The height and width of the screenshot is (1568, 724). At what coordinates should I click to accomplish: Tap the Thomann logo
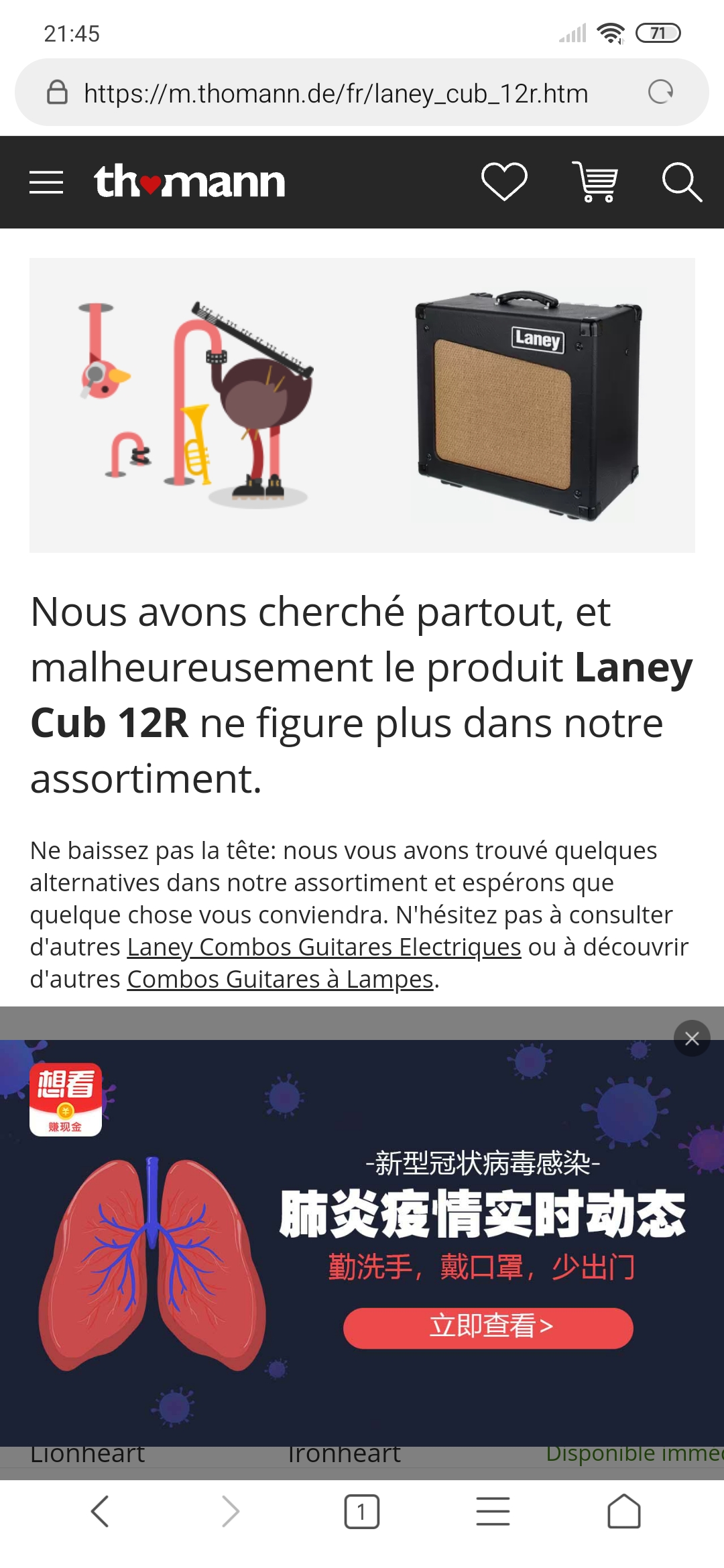point(190,182)
